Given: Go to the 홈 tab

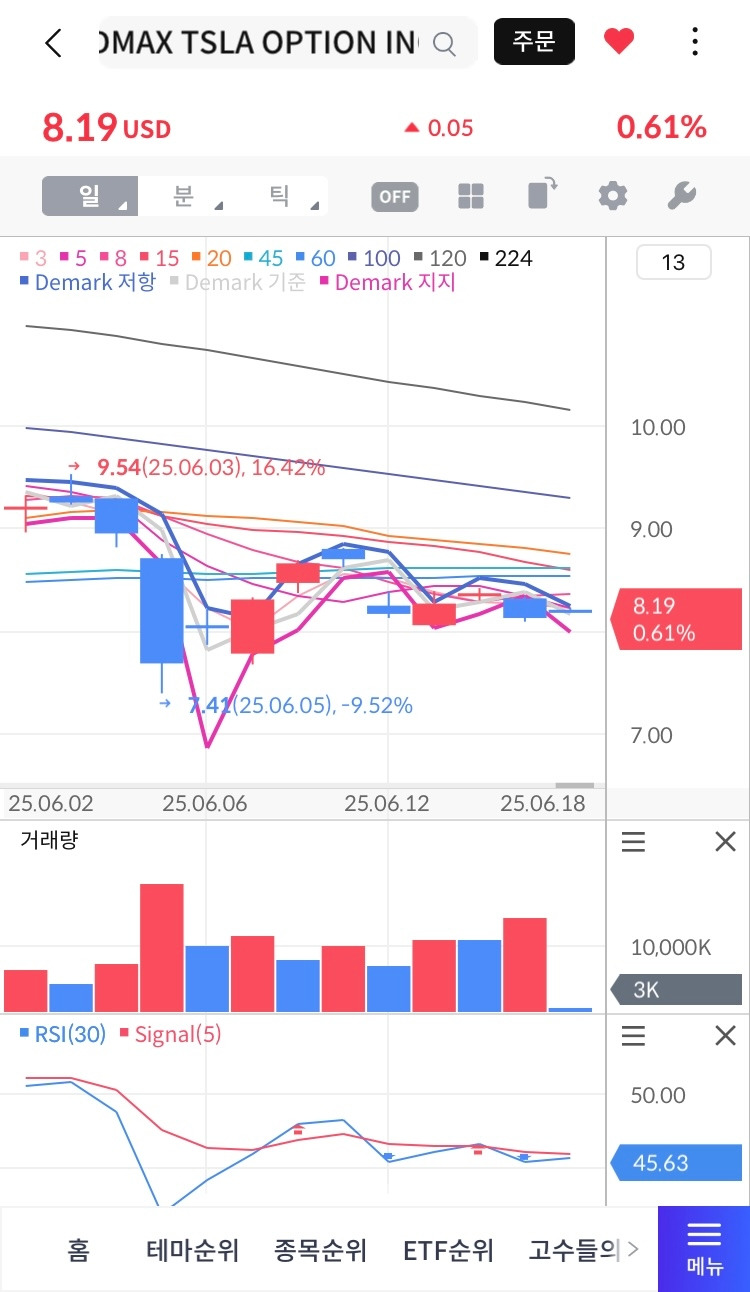Looking at the screenshot, I should click(x=78, y=1250).
